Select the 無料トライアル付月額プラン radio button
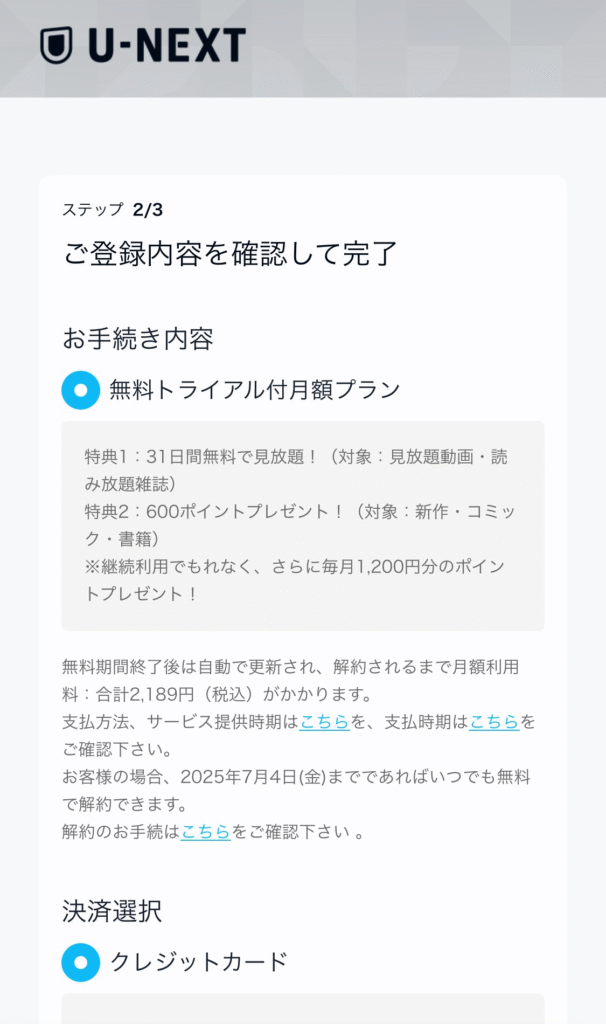Viewport: 606px width, 1024px height. click(x=80, y=390)
